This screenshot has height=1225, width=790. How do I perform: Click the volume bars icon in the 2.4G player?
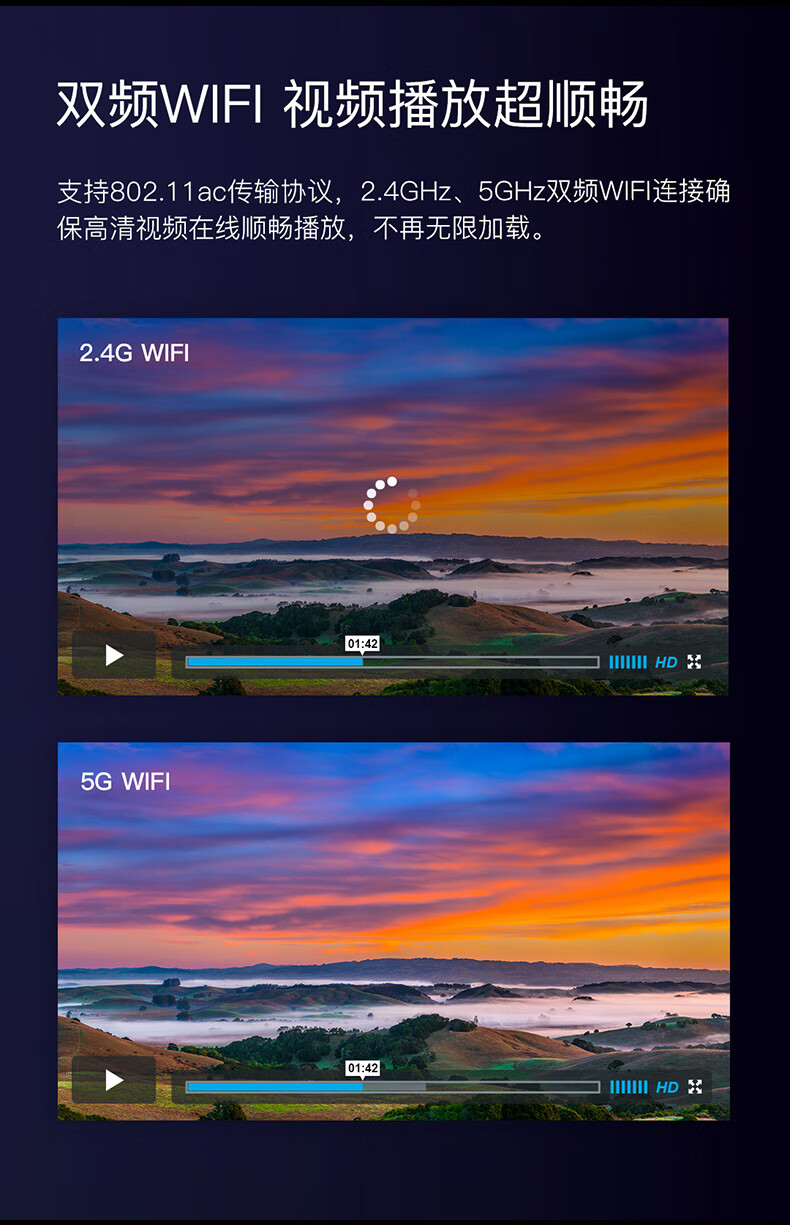628,661
